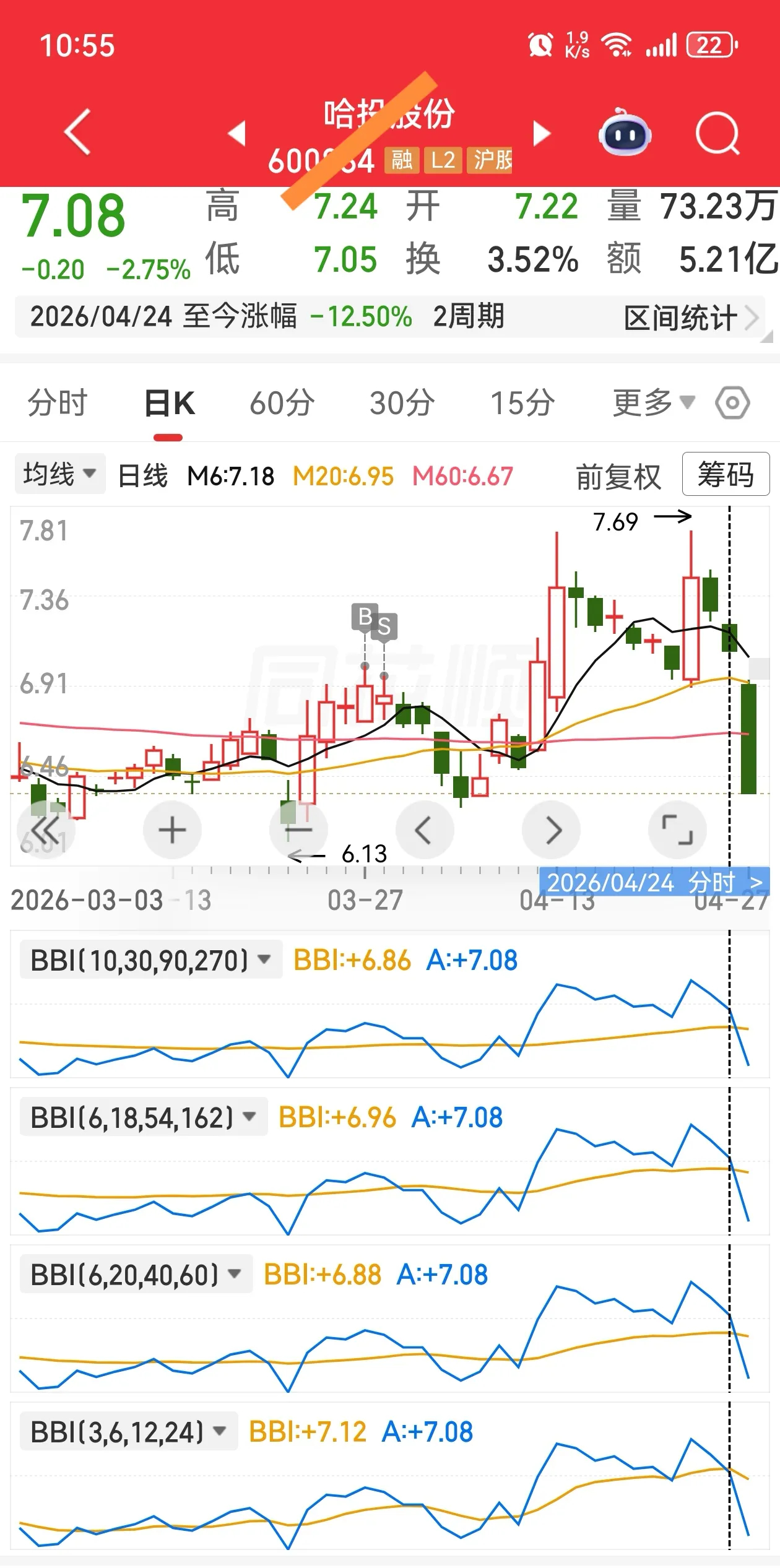Open the robot AI assistant
The height and width of the screenshot is (1568, 780).
coord(624,132)
